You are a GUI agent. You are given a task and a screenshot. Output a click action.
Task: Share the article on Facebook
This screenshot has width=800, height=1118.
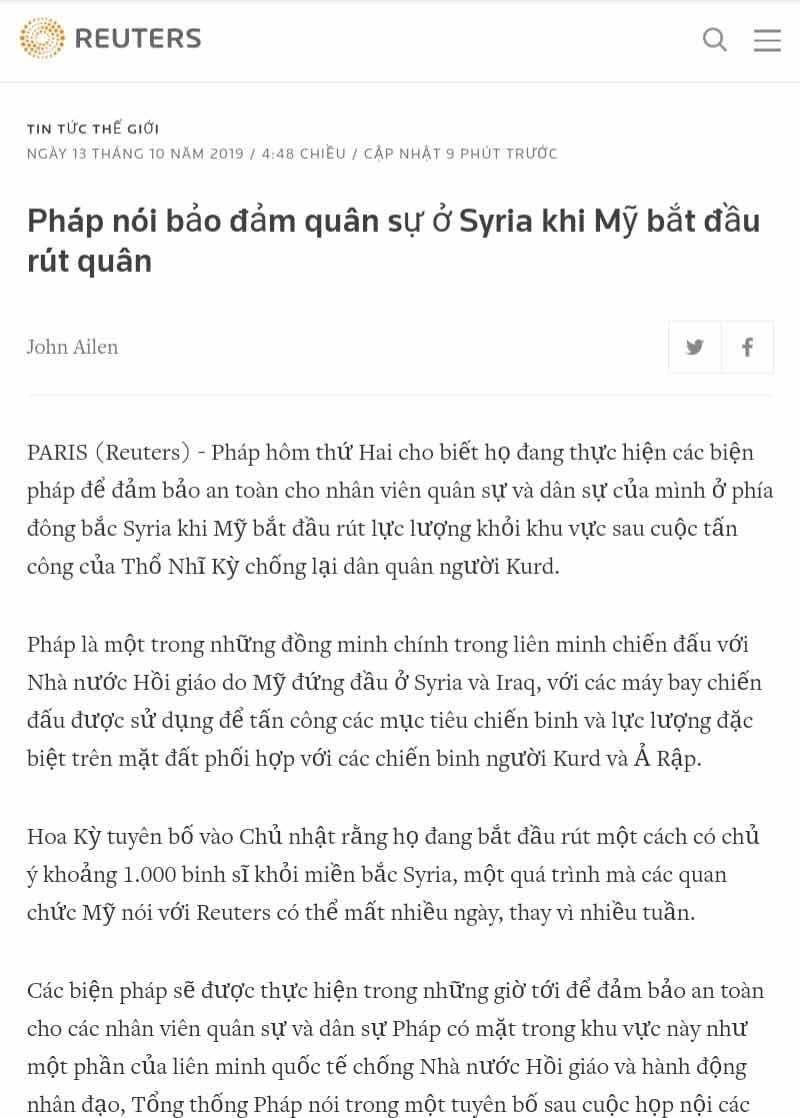[x=747, y=347]
